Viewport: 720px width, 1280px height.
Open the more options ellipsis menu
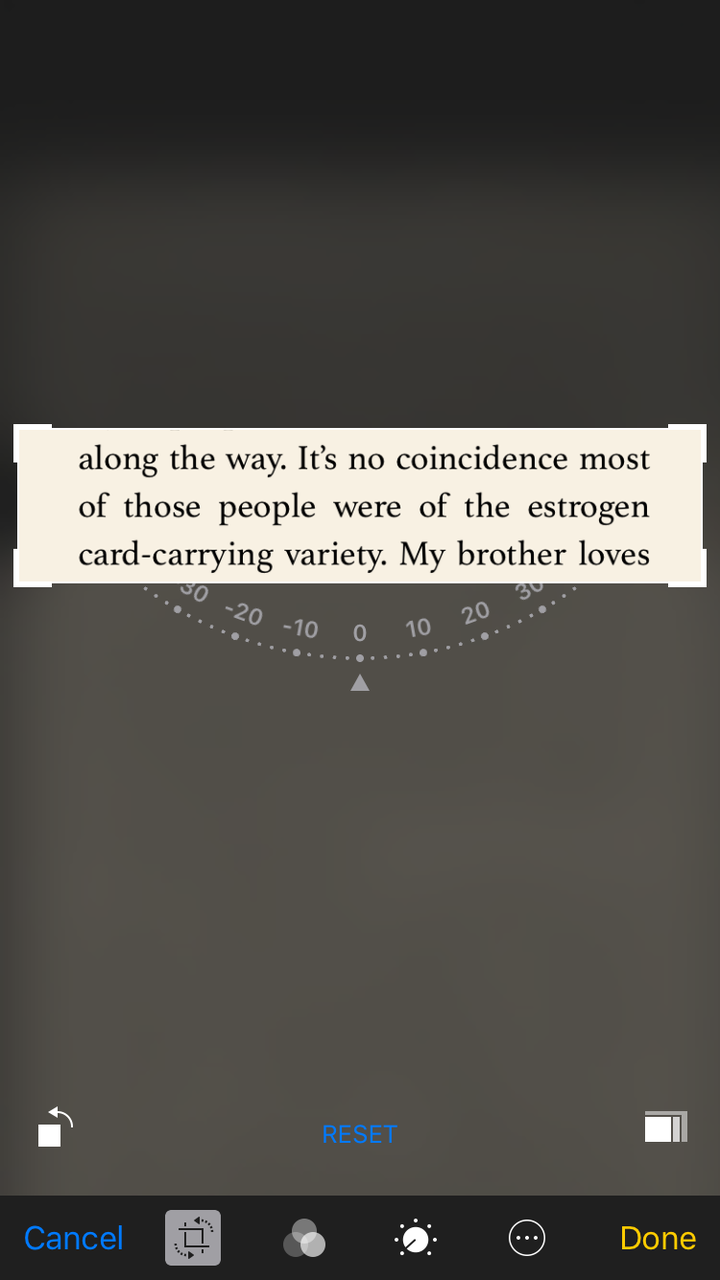pos(527,1238)
